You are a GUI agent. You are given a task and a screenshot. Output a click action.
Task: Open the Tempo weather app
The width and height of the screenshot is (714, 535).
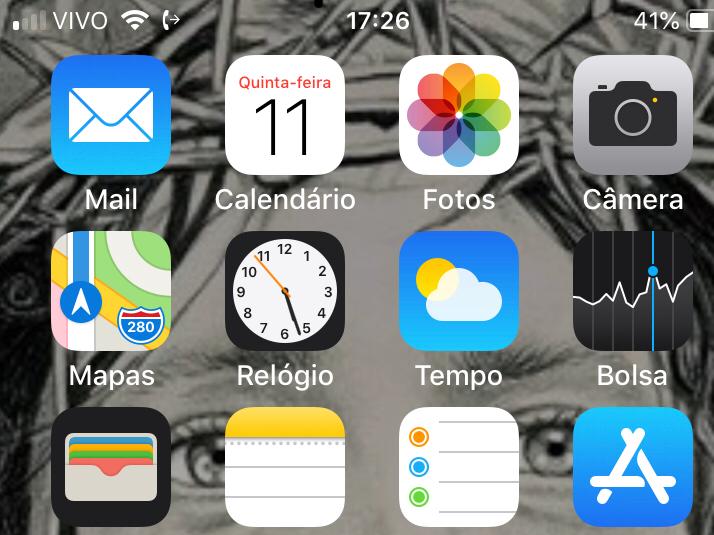click(x=459, y=291)
